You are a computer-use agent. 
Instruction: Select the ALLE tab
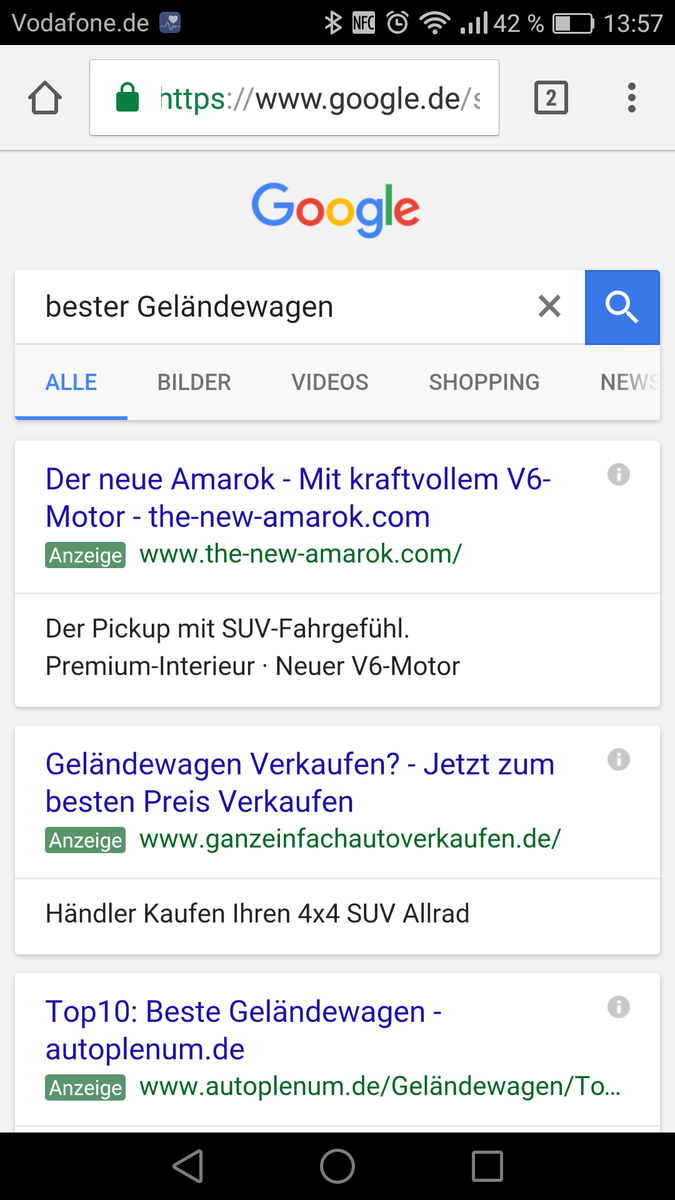71,382
